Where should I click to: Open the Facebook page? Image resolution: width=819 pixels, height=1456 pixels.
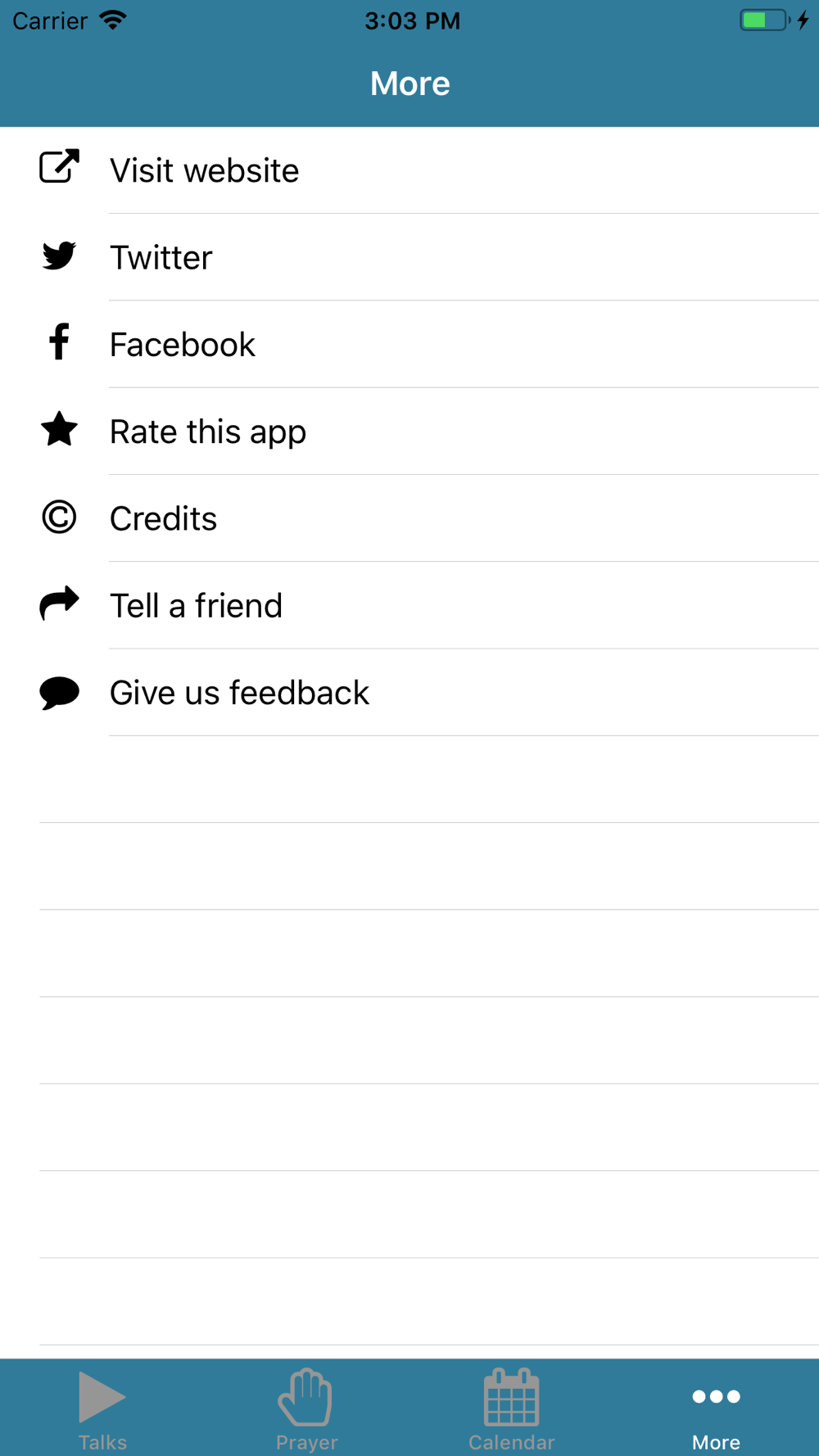(409, 344)
